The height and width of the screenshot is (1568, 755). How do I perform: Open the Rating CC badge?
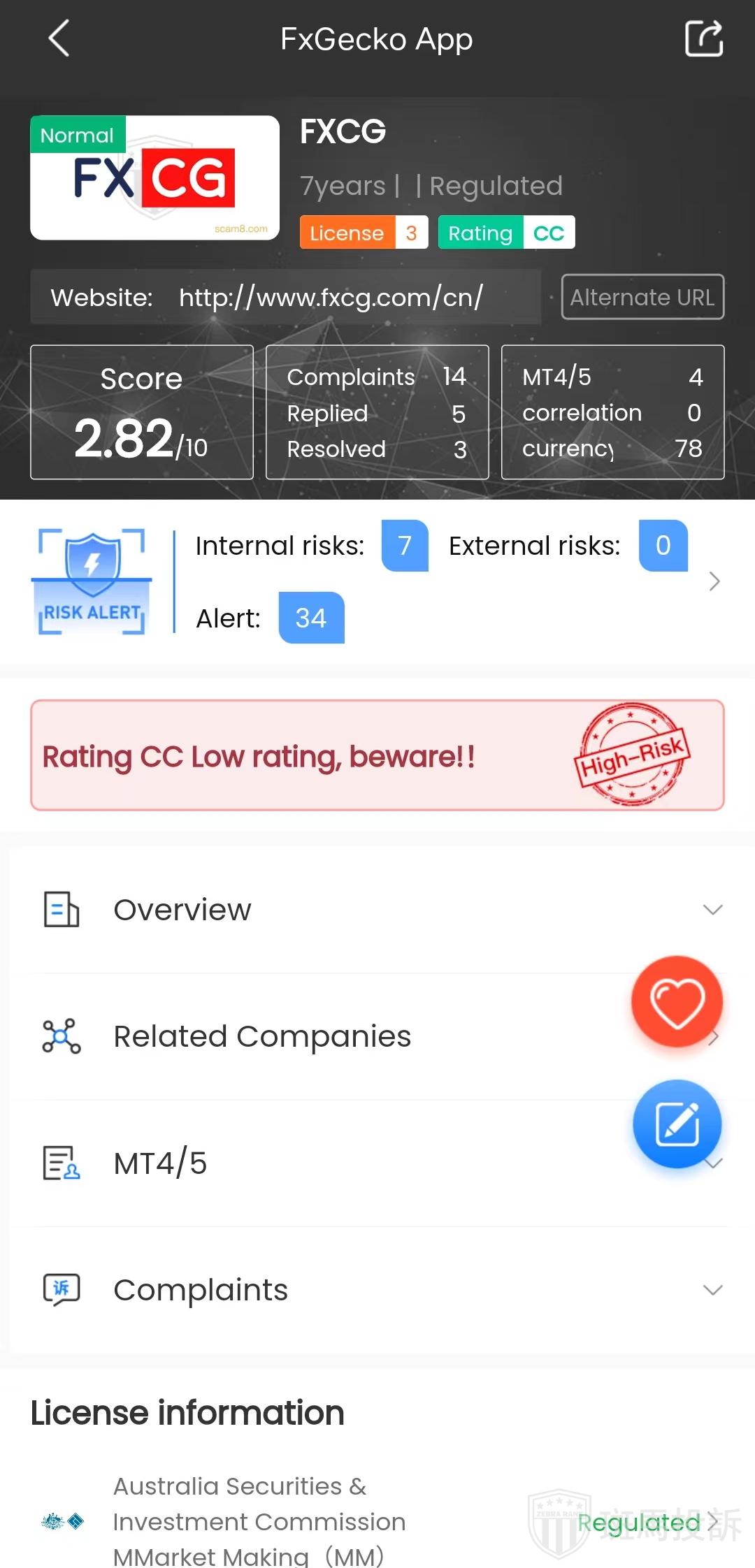click(506, 233)
